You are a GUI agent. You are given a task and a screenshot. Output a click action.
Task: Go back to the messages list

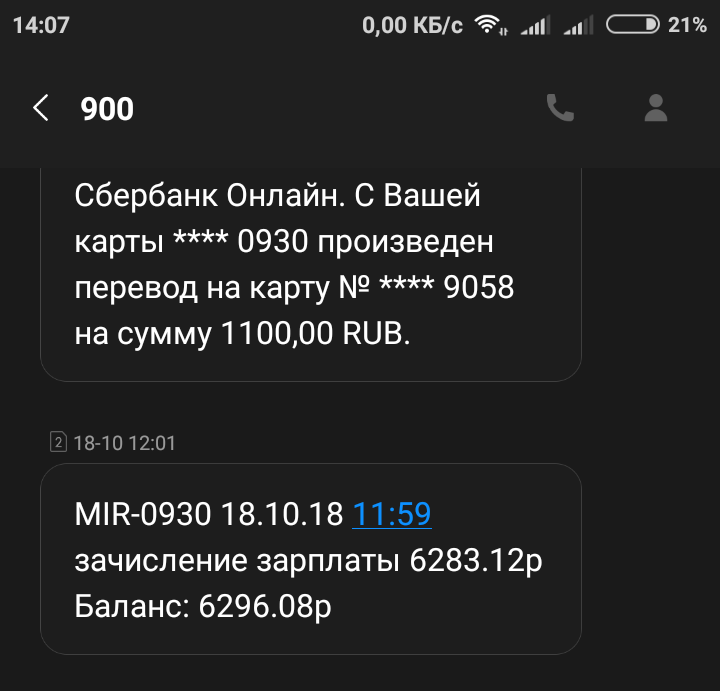click(x=41, y=108)
